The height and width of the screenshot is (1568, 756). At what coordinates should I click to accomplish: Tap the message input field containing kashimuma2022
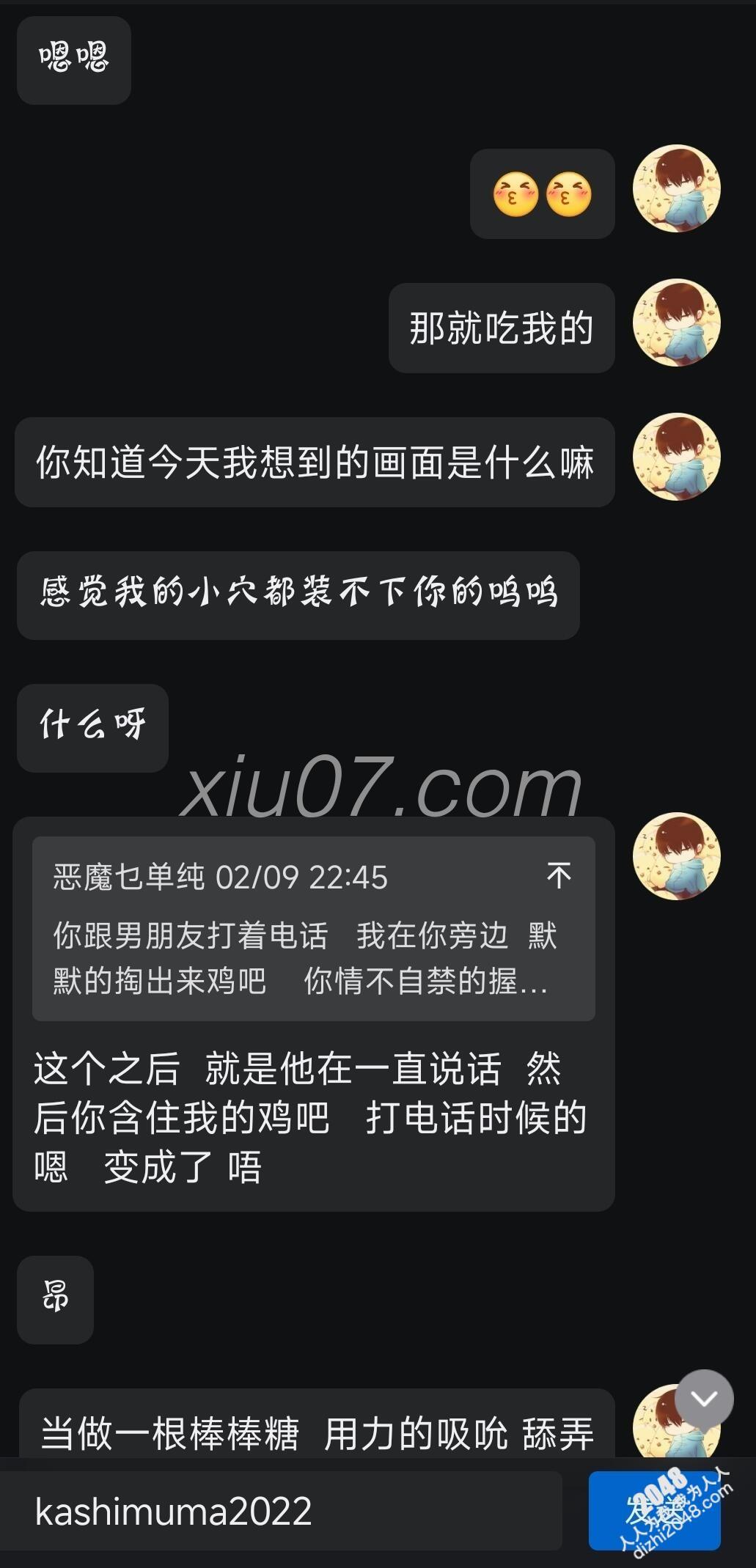point(282,1512)
